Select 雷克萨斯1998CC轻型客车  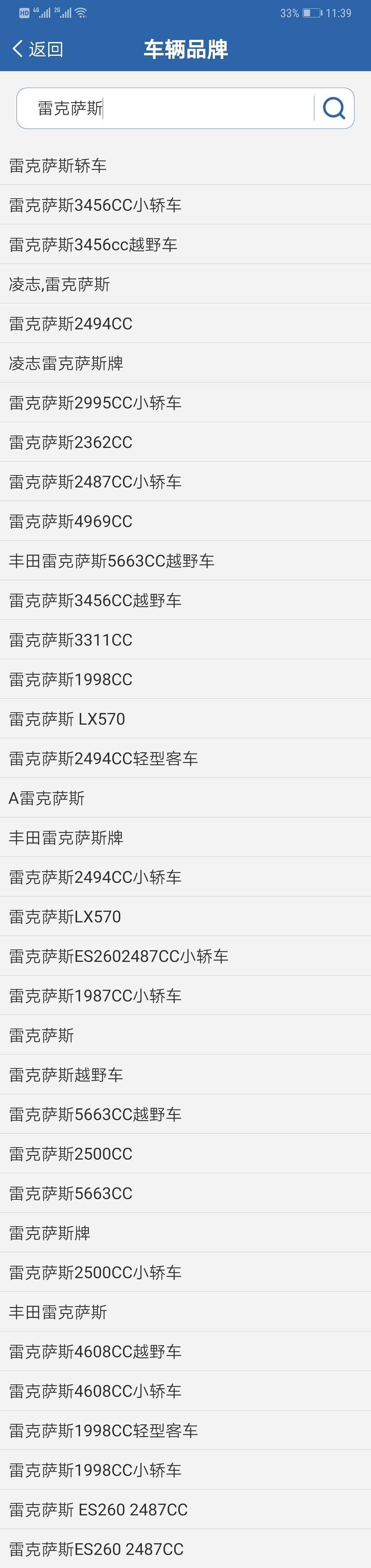[185, 1430]
